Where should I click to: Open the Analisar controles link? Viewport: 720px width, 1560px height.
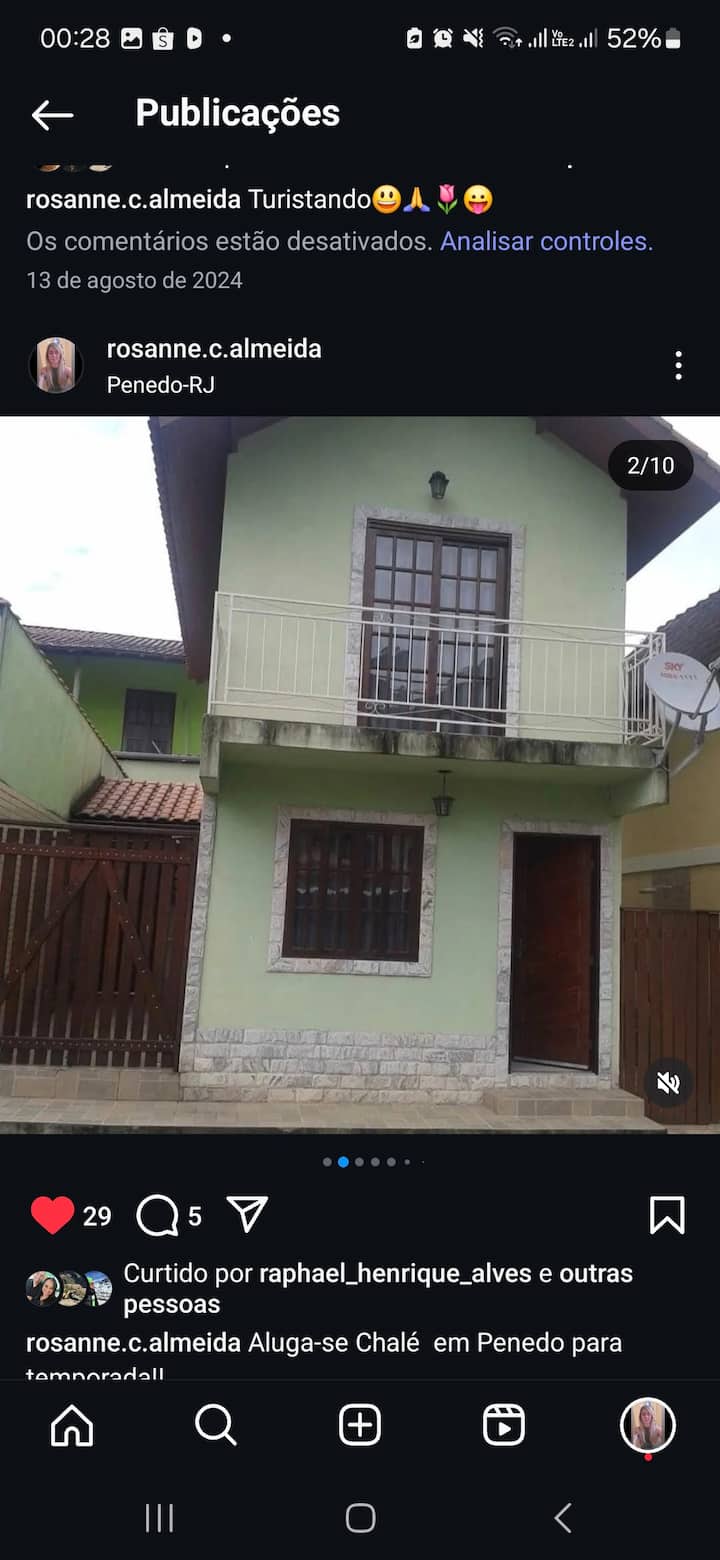point(546,241)
